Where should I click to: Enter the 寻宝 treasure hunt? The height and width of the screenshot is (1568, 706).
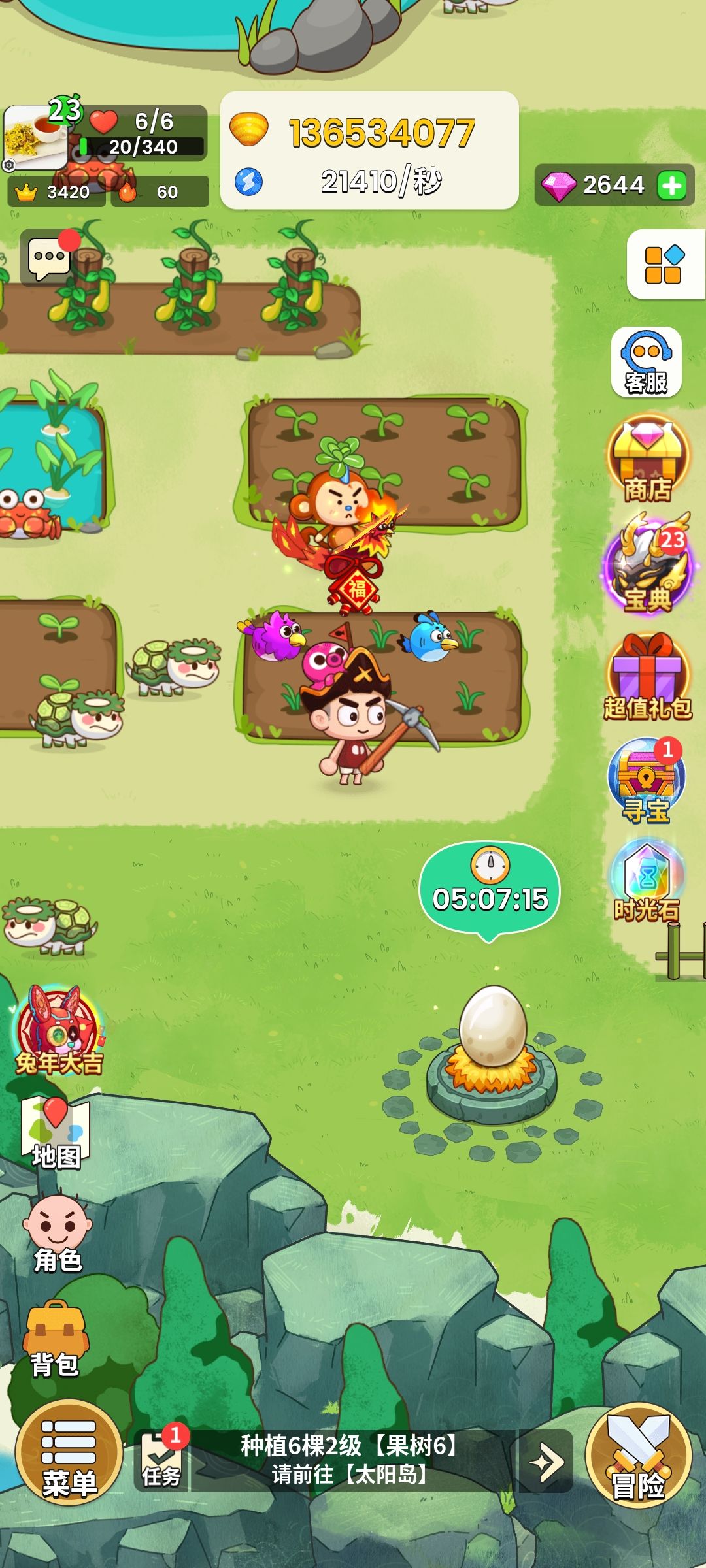pyautogui.click(x=646, y=781)
